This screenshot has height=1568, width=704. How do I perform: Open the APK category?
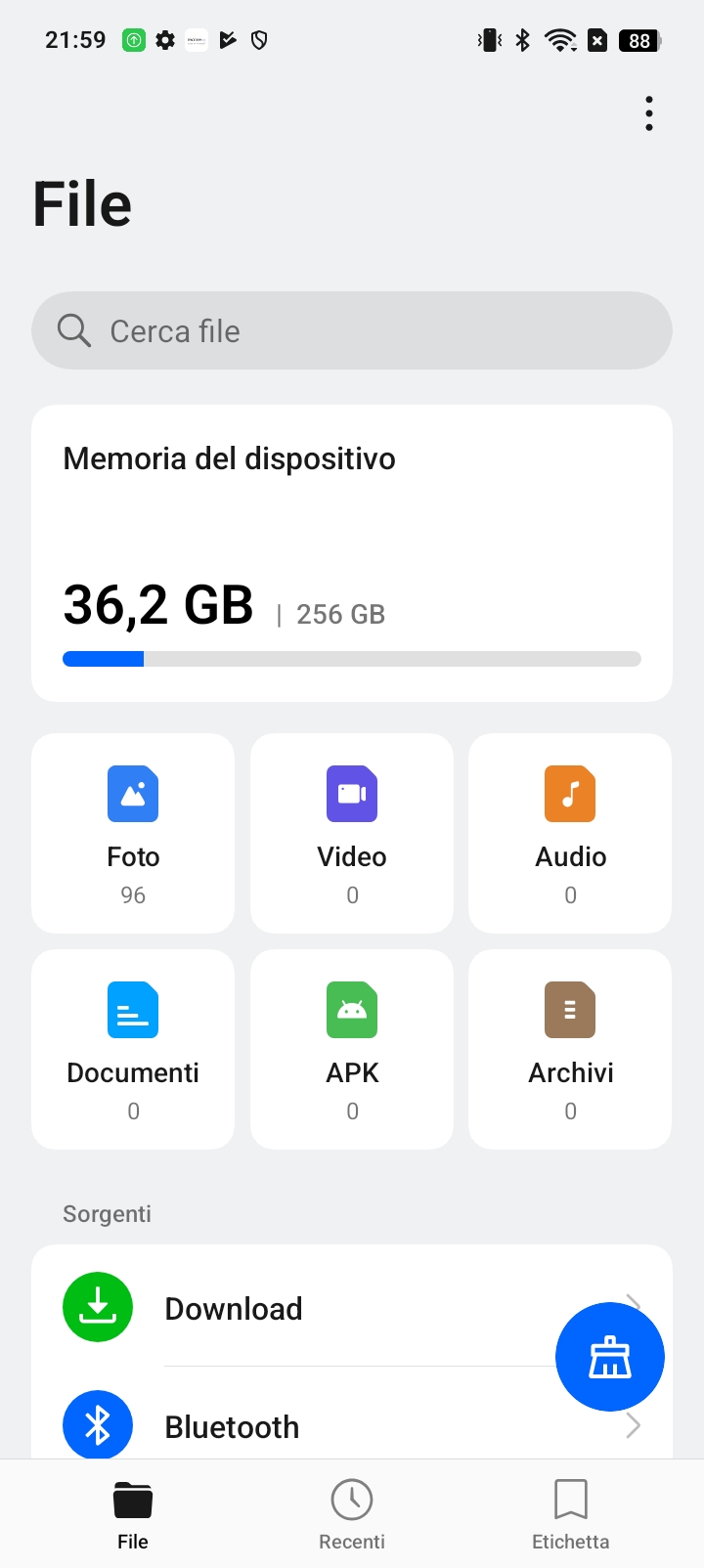coord(352,1049)
